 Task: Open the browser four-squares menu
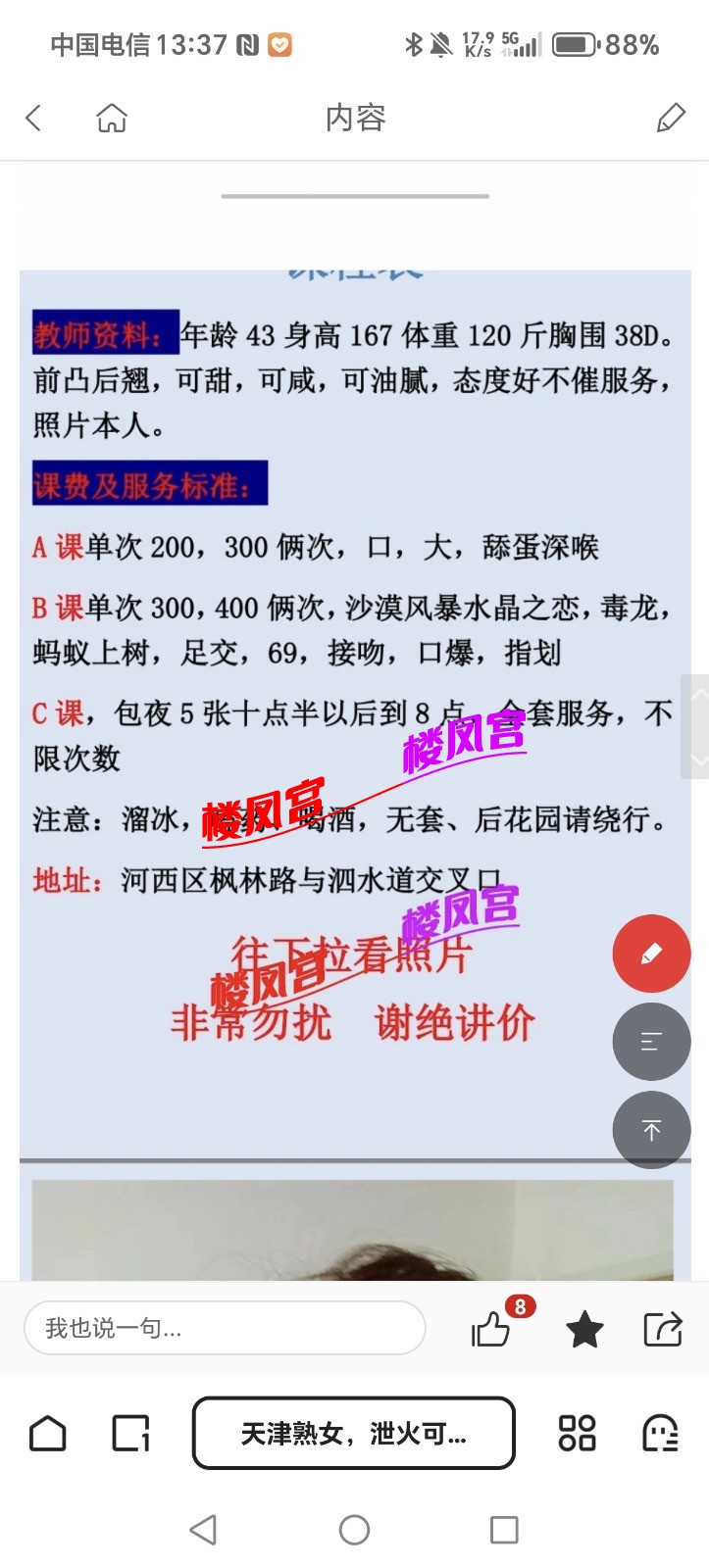[577, 1434]
